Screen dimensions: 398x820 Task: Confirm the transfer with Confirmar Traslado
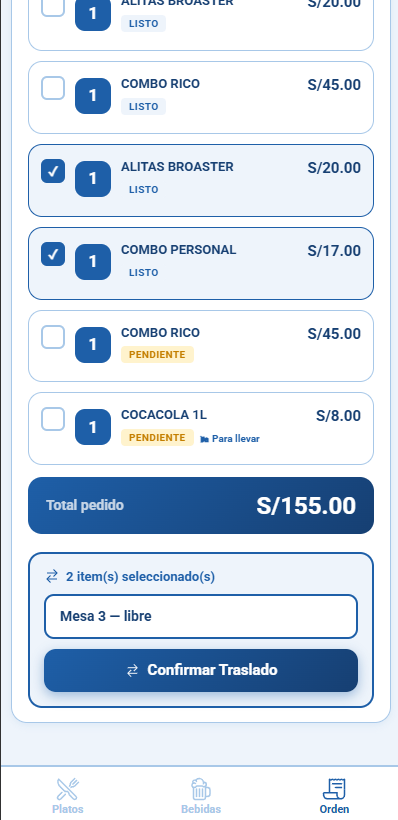tap(201, 670)
